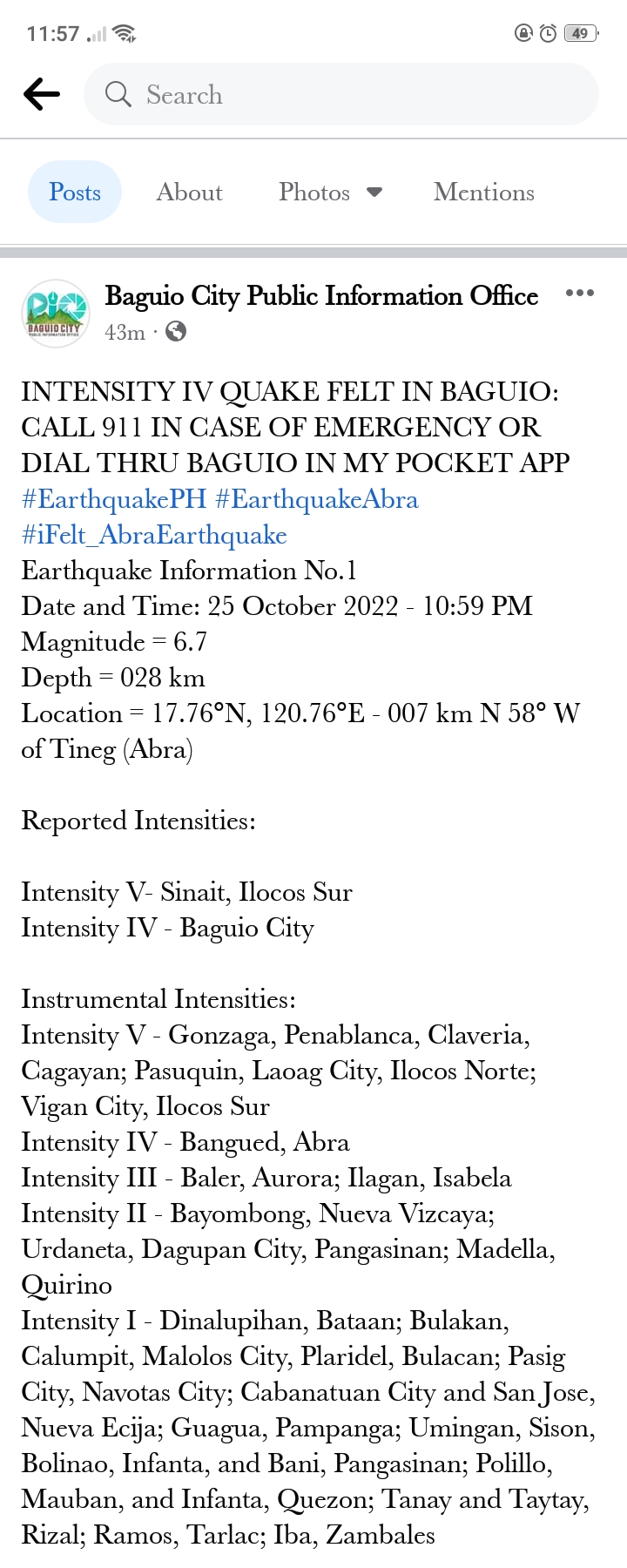Switch to the About tab
The width and height of the screenshot is (627, 1568).
click(189, 192)
